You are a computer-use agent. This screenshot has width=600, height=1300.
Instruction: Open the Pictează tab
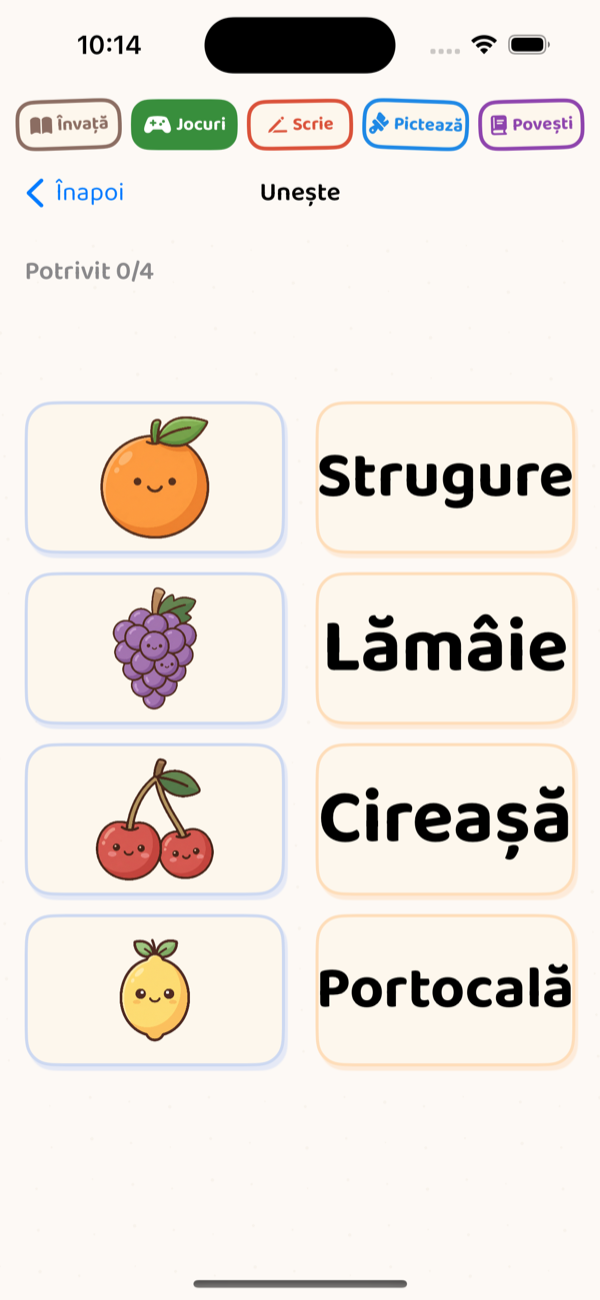click(x=415, y=125)
